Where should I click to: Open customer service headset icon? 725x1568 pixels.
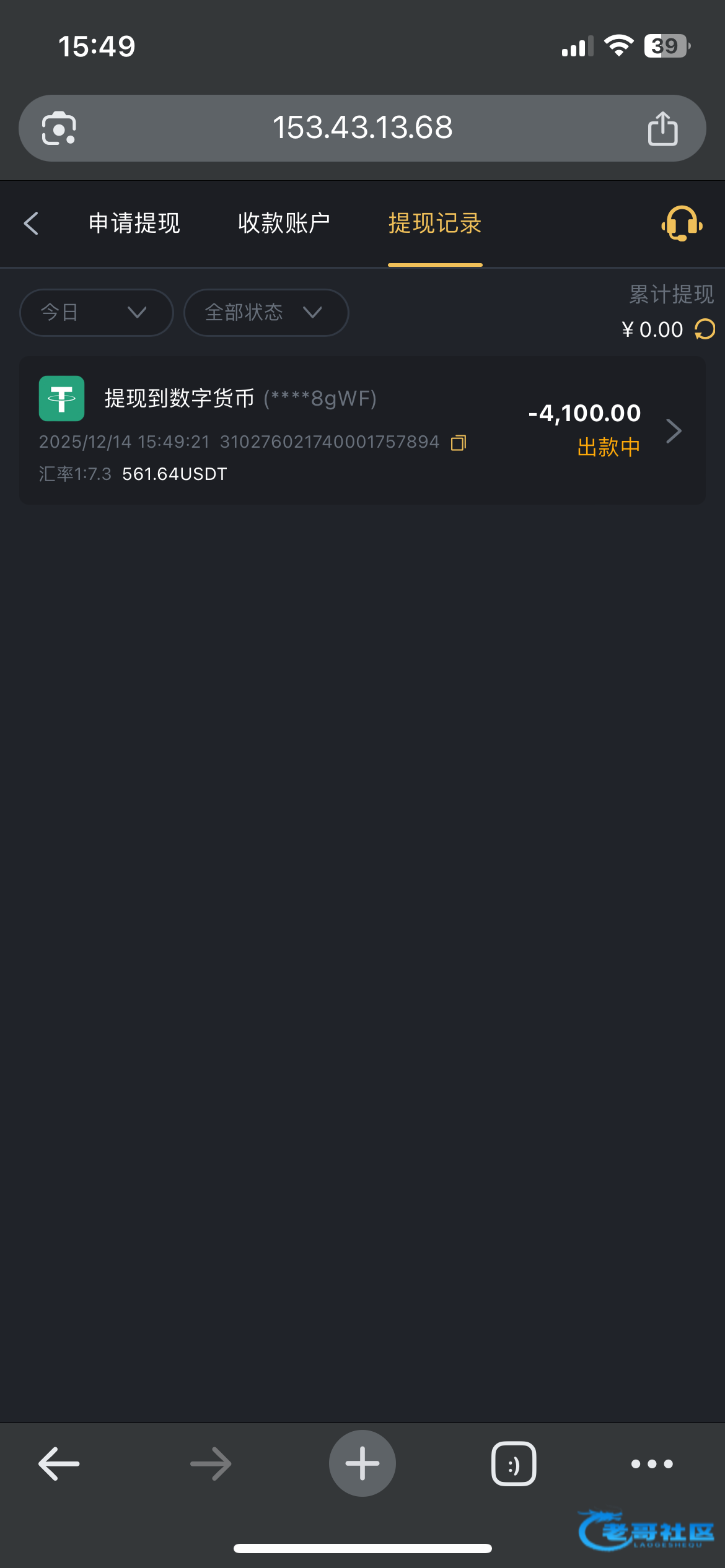click(x=682, y=223)
